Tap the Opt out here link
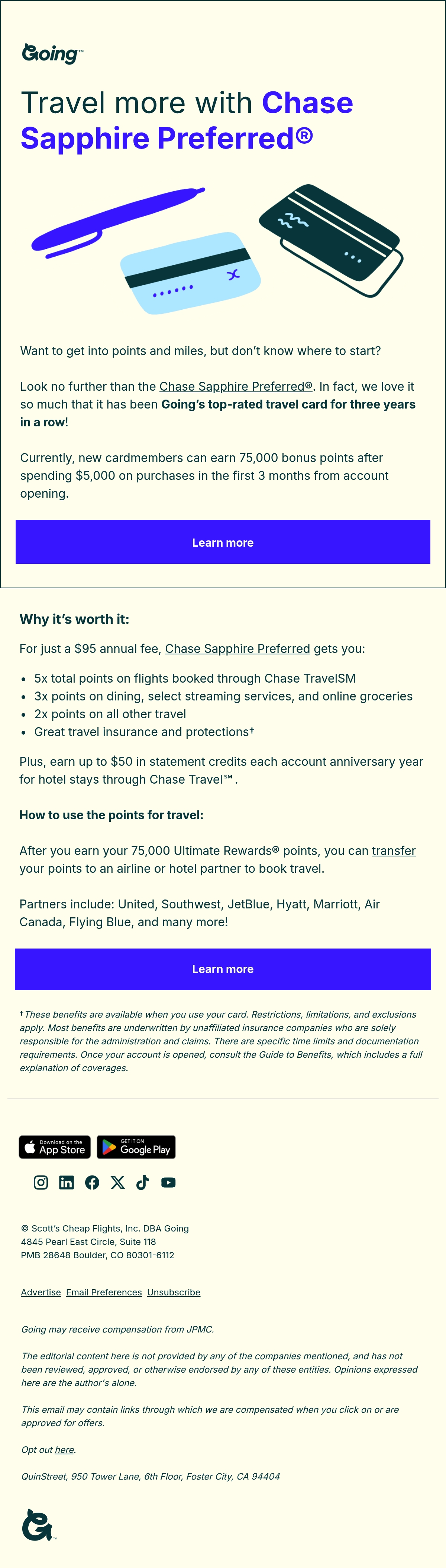 [65, 1449]
